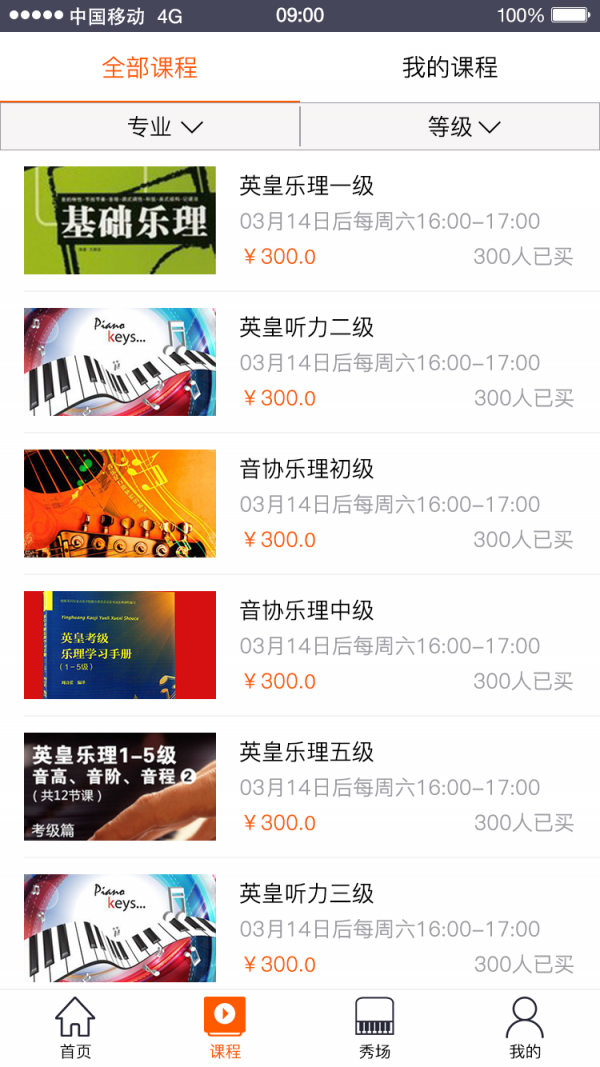The width and height of the screenshot is (600, 1067).
Task: Open the 英皇听力二级 course
Action: click(300, 362)
